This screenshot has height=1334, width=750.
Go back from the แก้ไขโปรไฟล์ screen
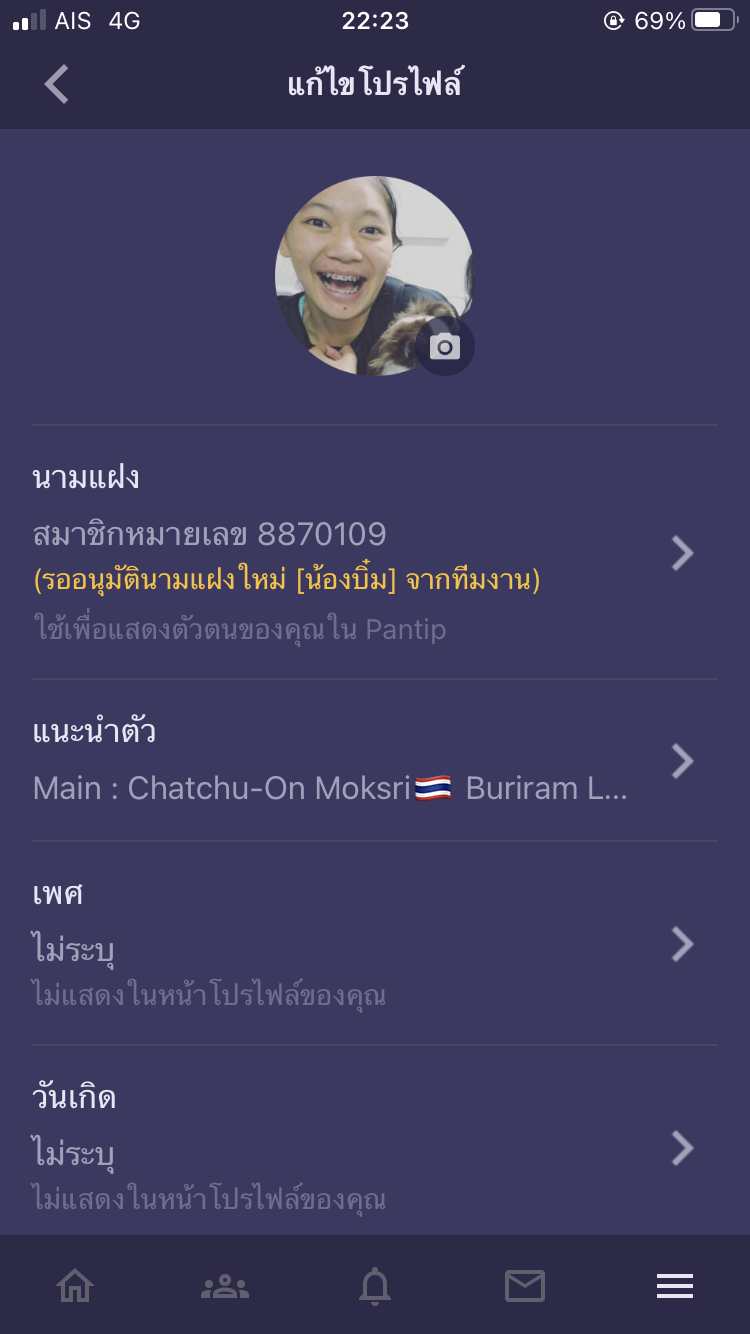coord(57,84)
